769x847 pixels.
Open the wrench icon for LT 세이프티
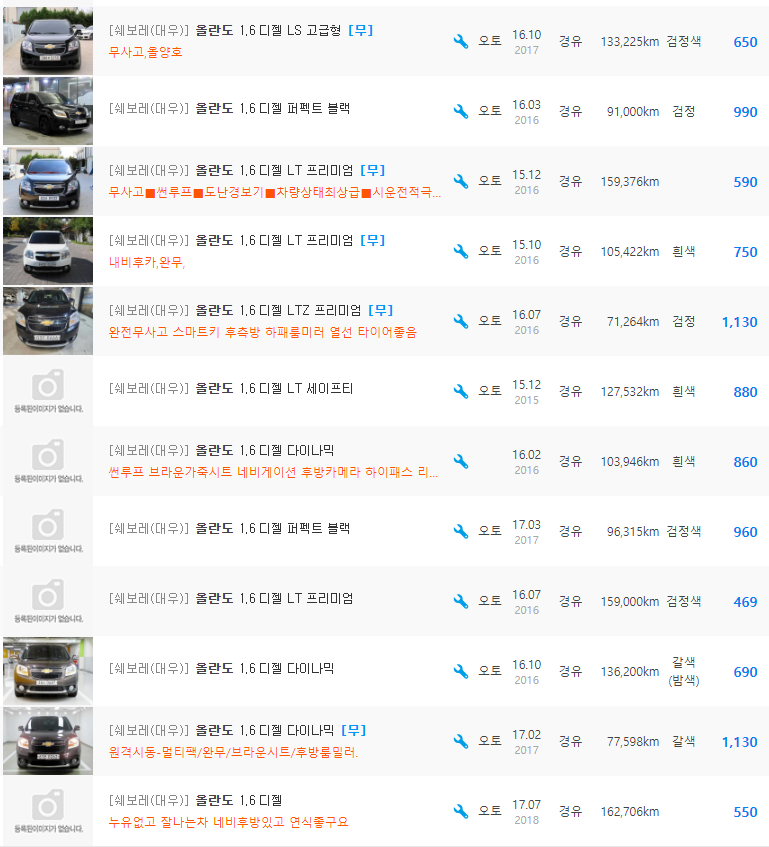(461, 392)
